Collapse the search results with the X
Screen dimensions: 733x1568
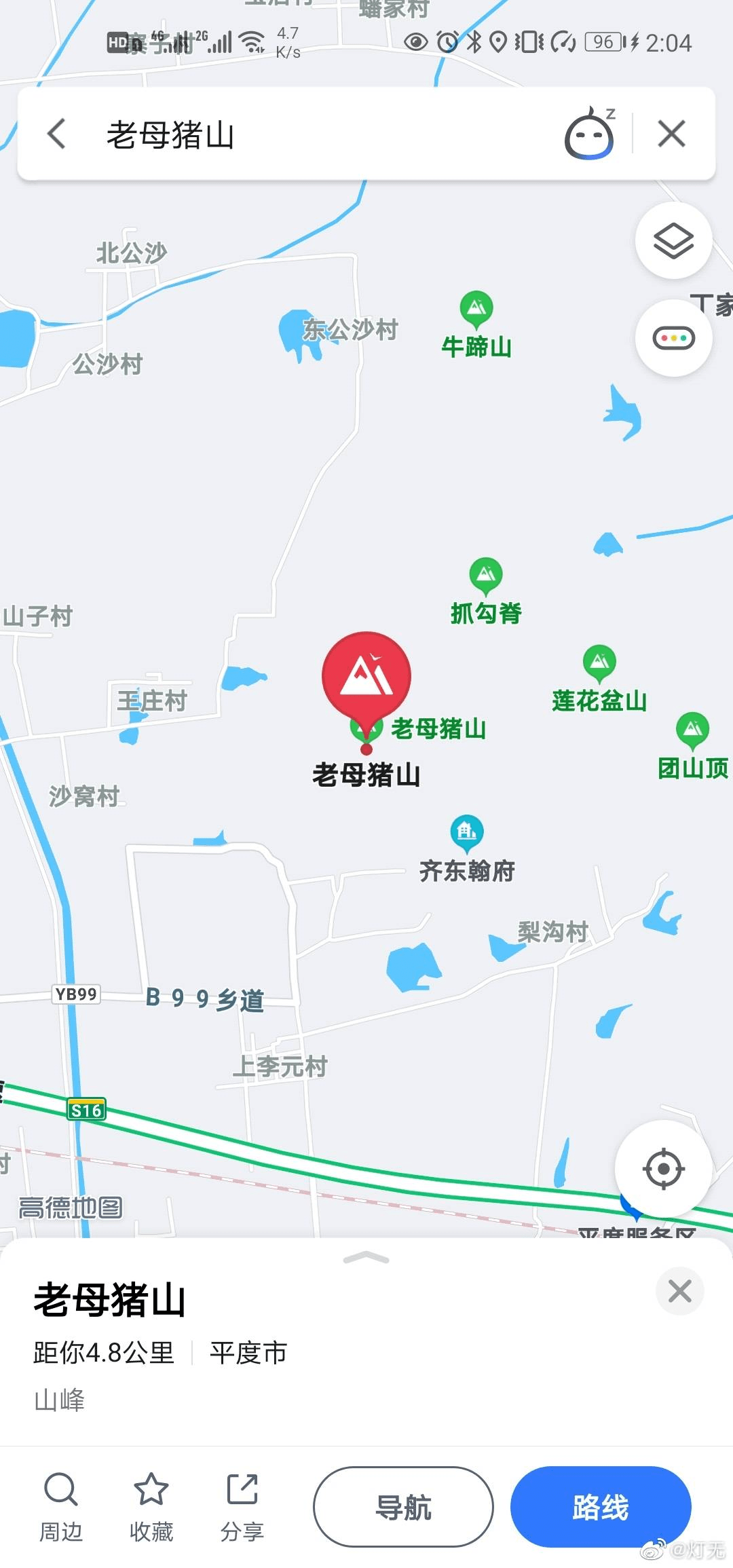(x=671, y=134)
